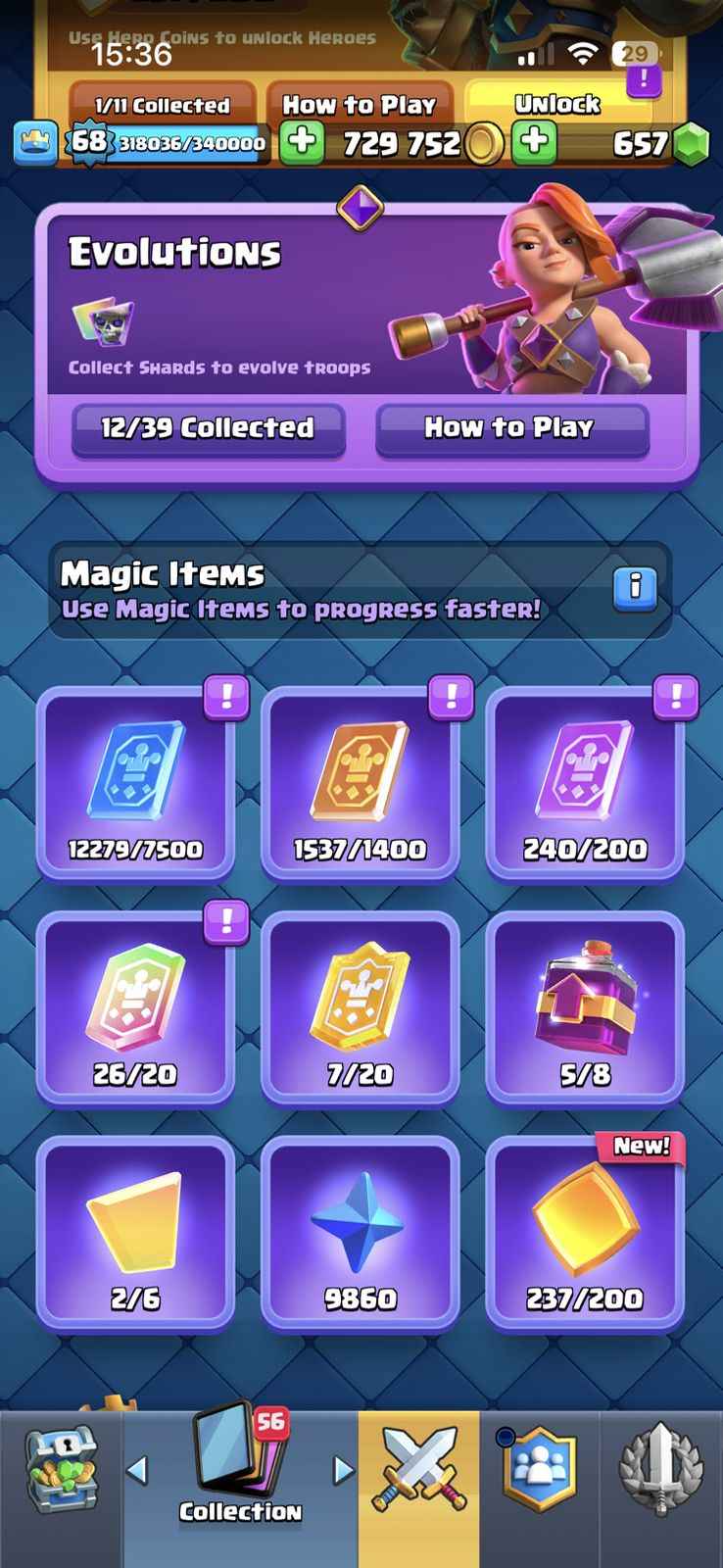Open the blue star item 9860
This screenshot has width=723, height=1568.
(x=360, y=1232)
